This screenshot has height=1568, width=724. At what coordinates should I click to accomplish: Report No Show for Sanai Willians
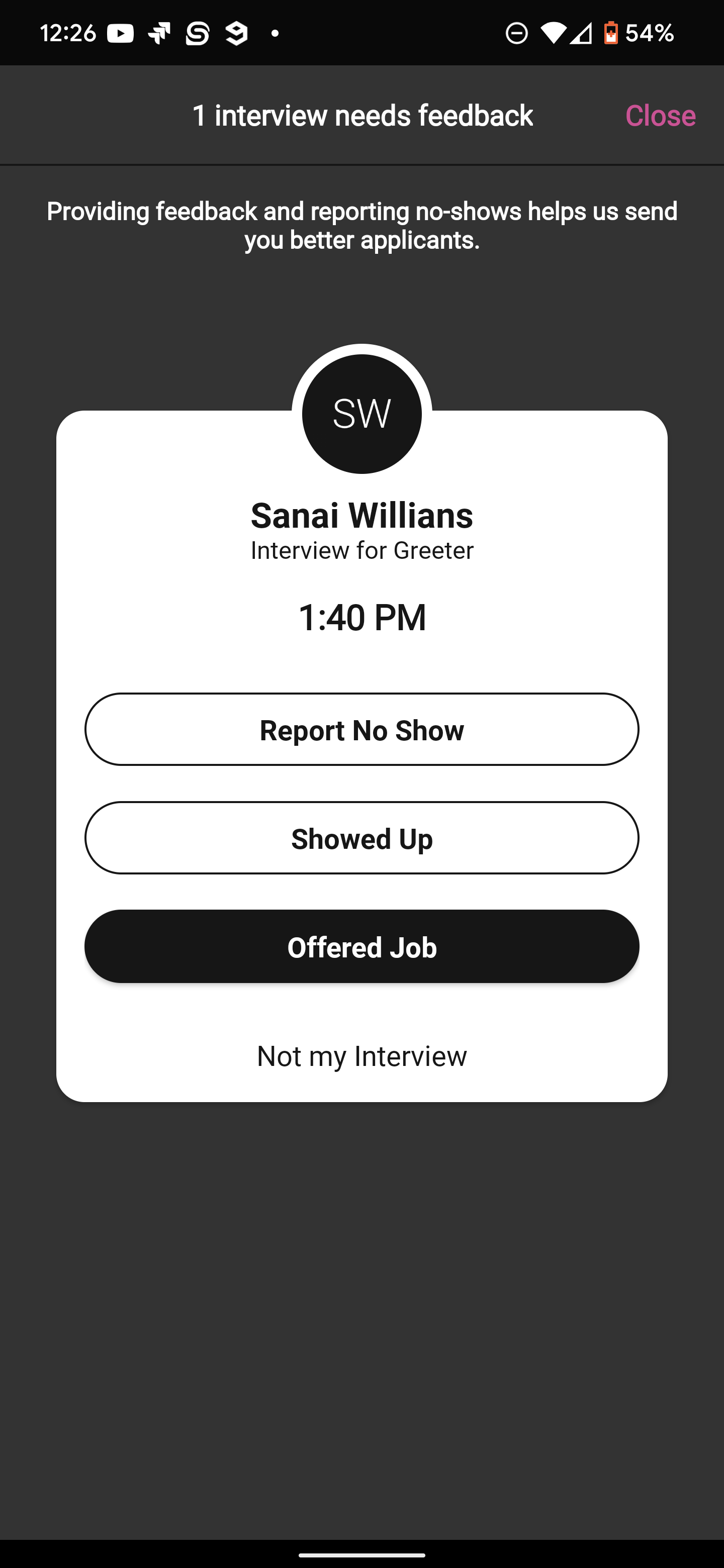tap(361, 729)
